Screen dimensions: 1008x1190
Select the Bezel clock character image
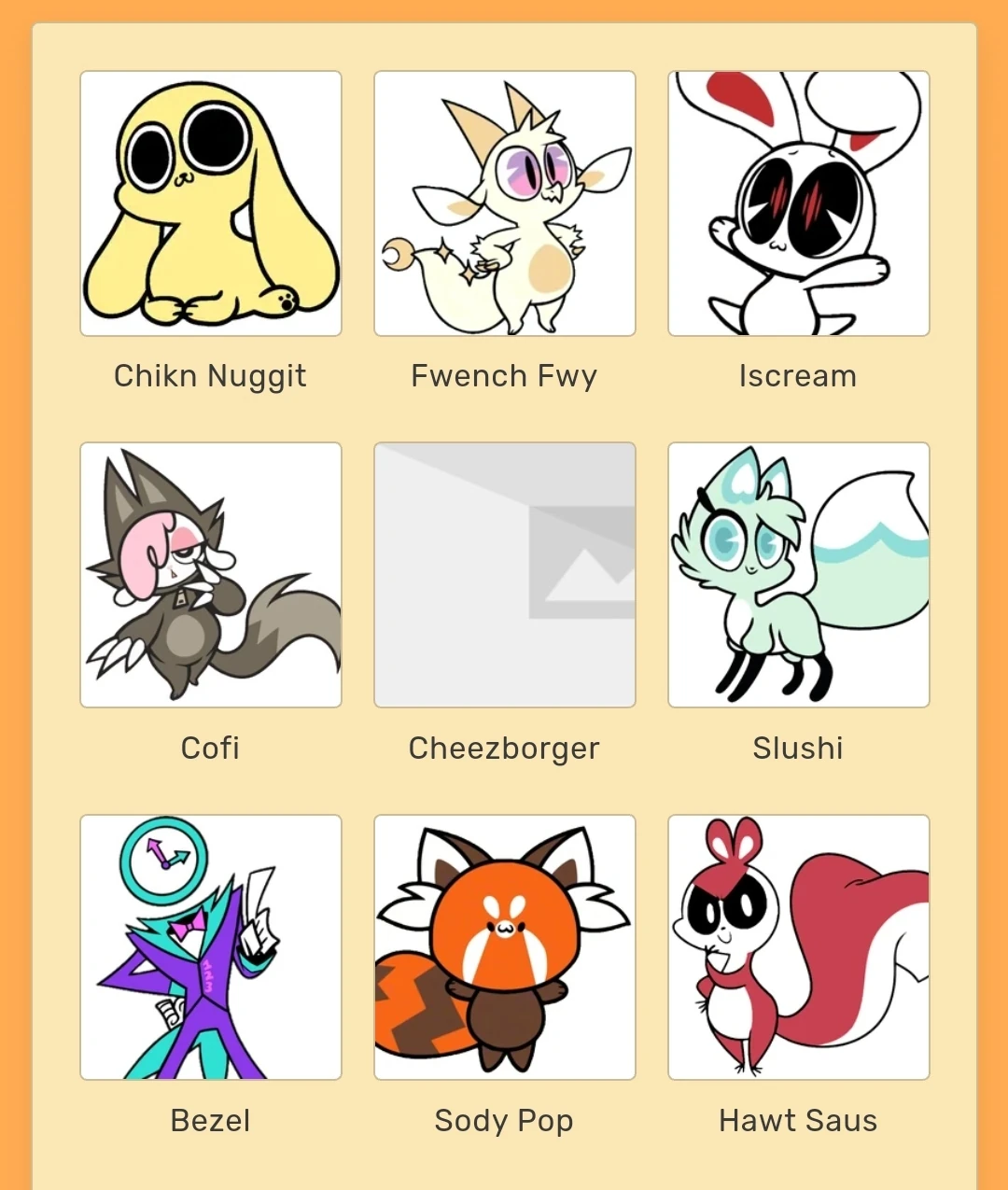coord(210,946)
